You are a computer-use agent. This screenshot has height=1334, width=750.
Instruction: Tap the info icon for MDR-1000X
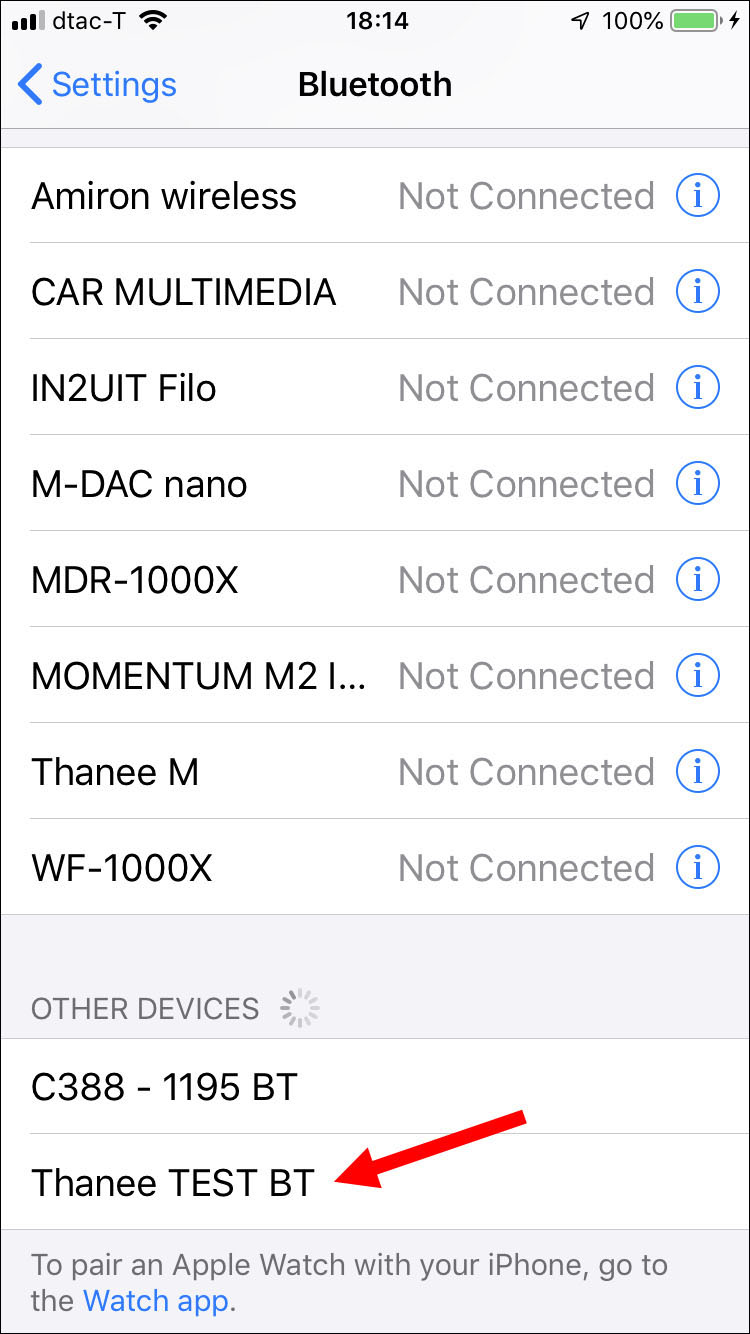[x=697, y=580]
